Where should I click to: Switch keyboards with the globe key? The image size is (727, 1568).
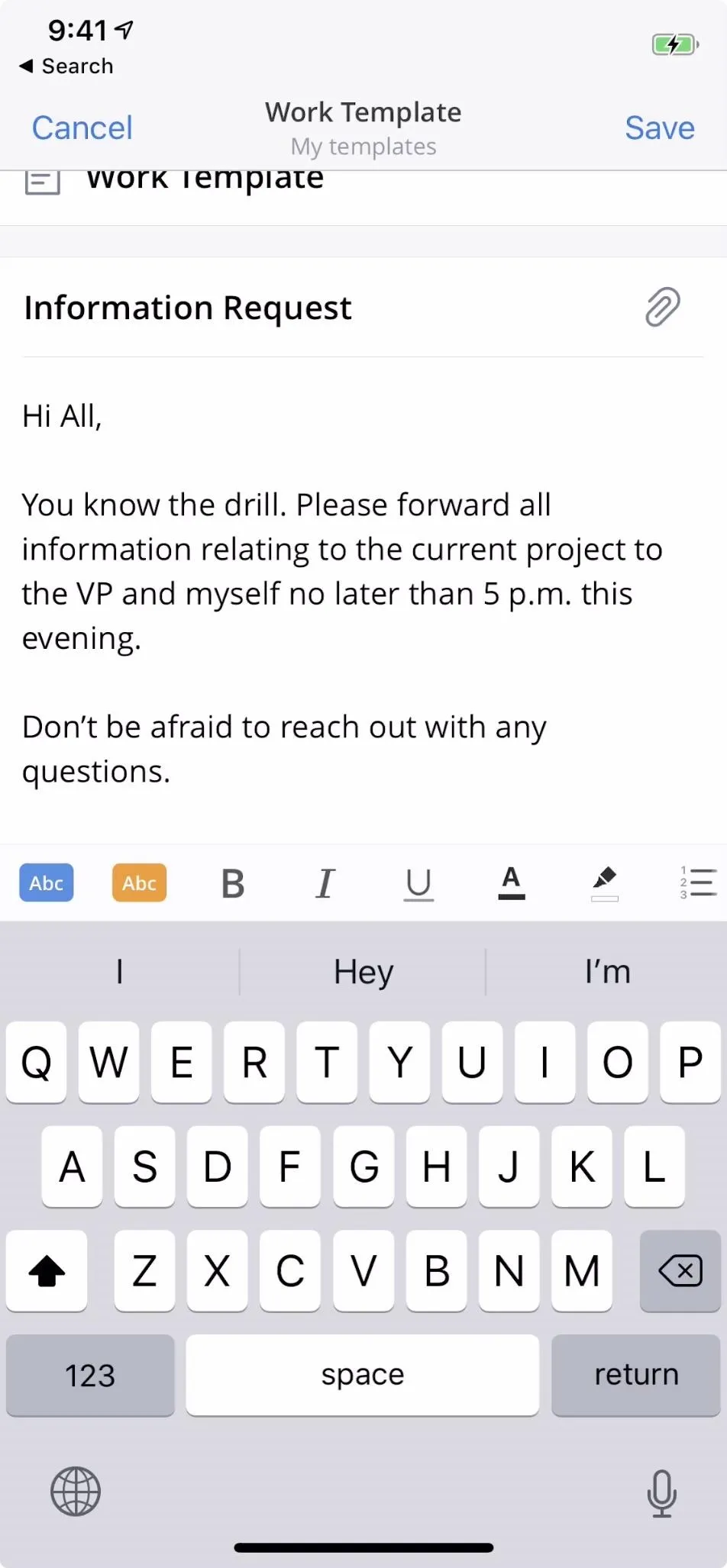(x=76, y=1491)
